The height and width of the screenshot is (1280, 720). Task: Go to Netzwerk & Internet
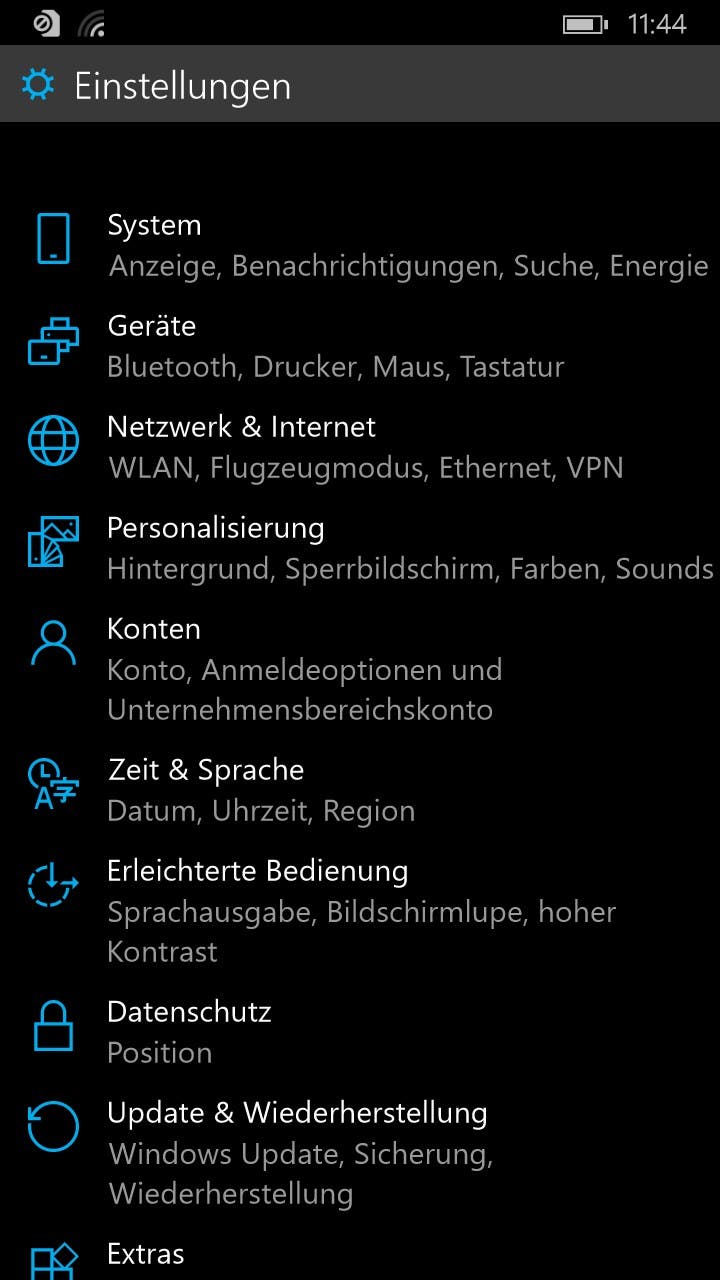pyautogui.click(x=360, y=446)
